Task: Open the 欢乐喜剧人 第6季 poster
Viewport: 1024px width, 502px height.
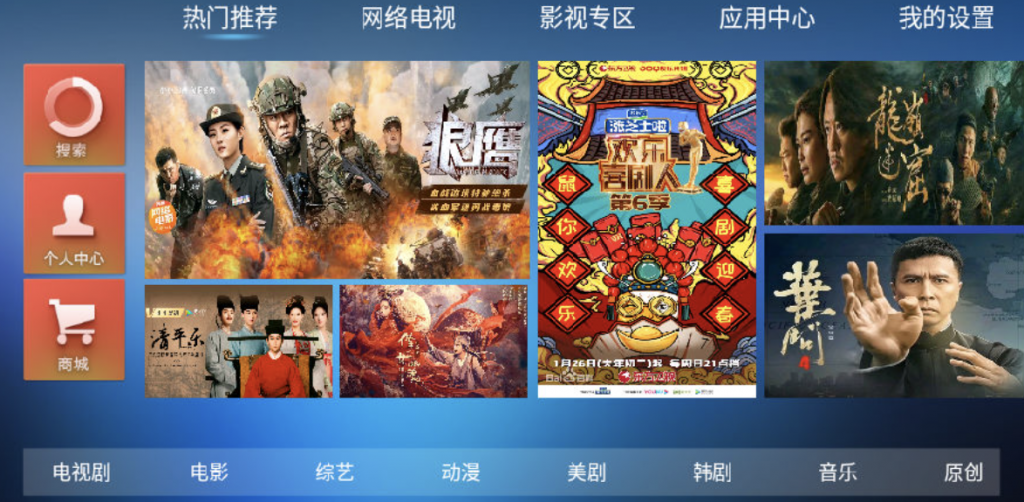Action: pos(646,229)
